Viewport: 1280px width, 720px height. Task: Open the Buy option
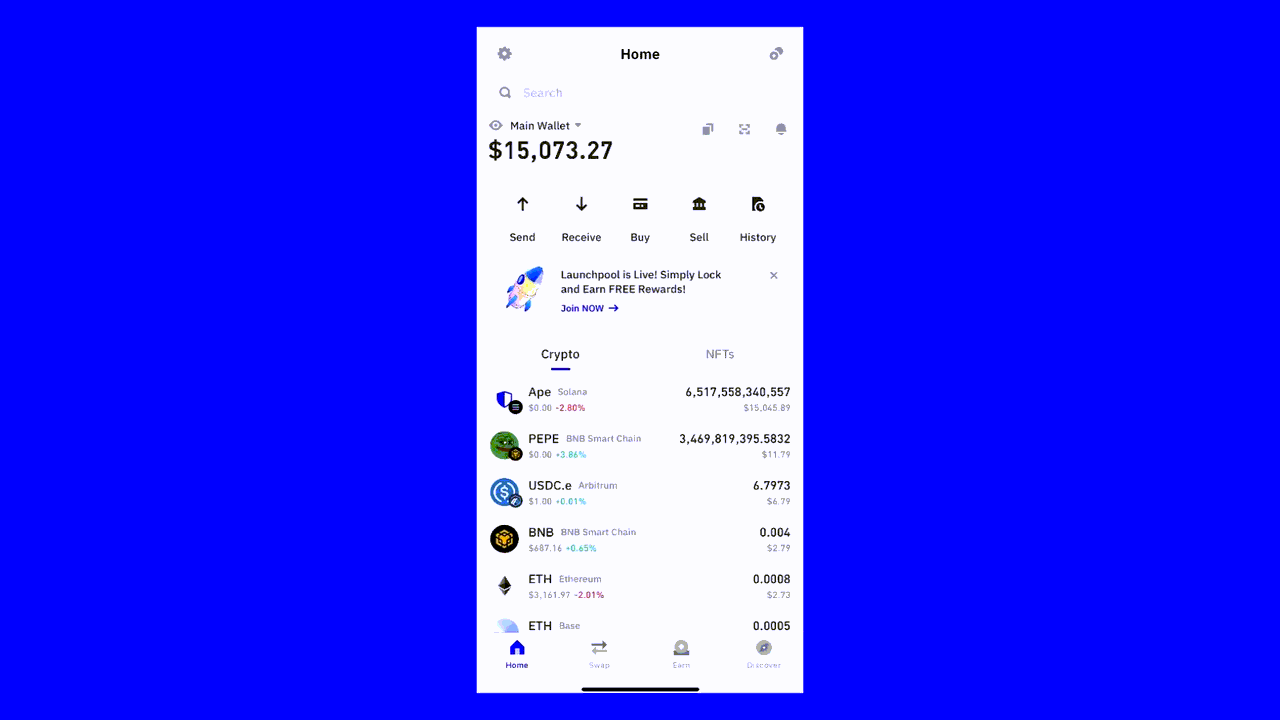pos(640,217)
